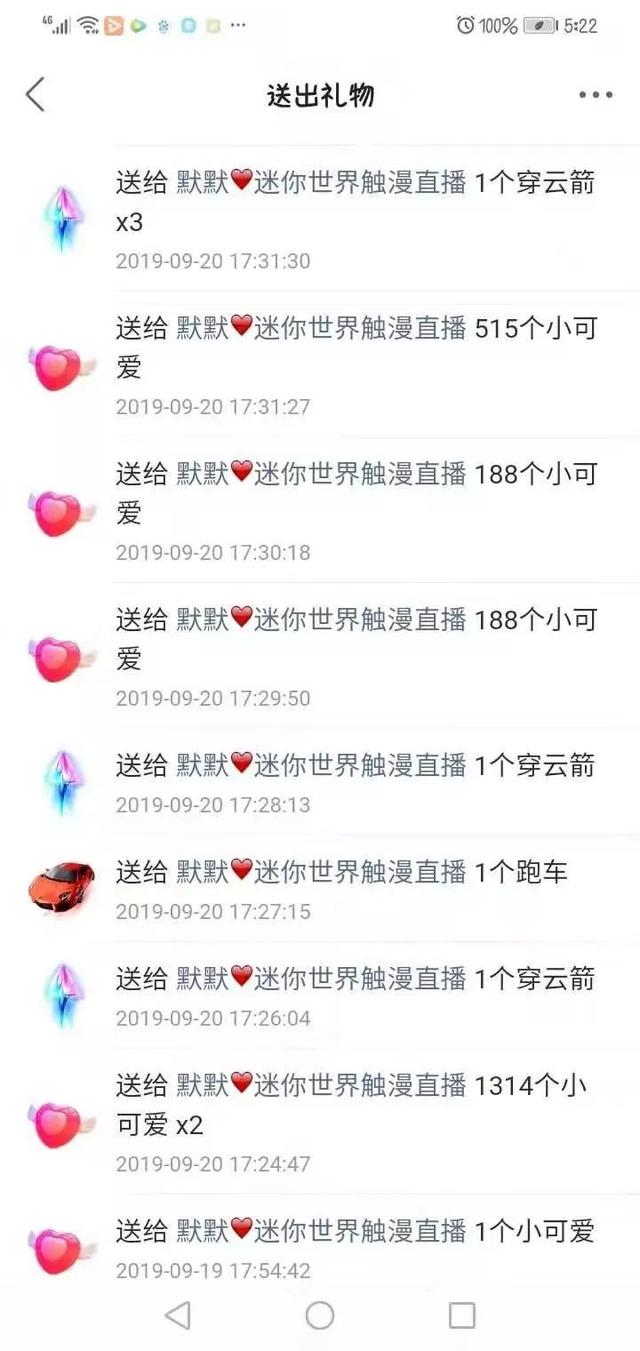Tap the system home button
Viewport: 640px width, 1351px height.
pos(320,1315)
